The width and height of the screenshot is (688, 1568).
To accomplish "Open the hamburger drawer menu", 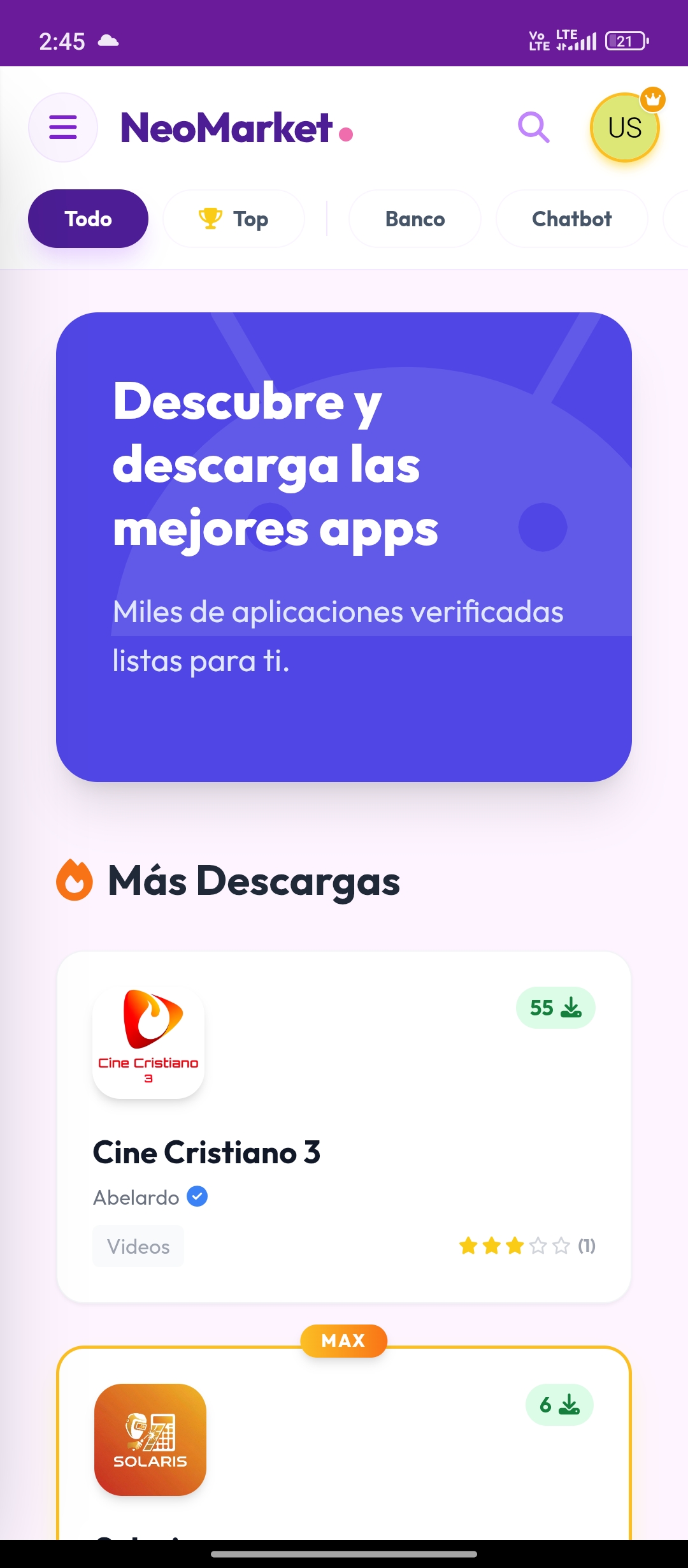I will (62, 127).
